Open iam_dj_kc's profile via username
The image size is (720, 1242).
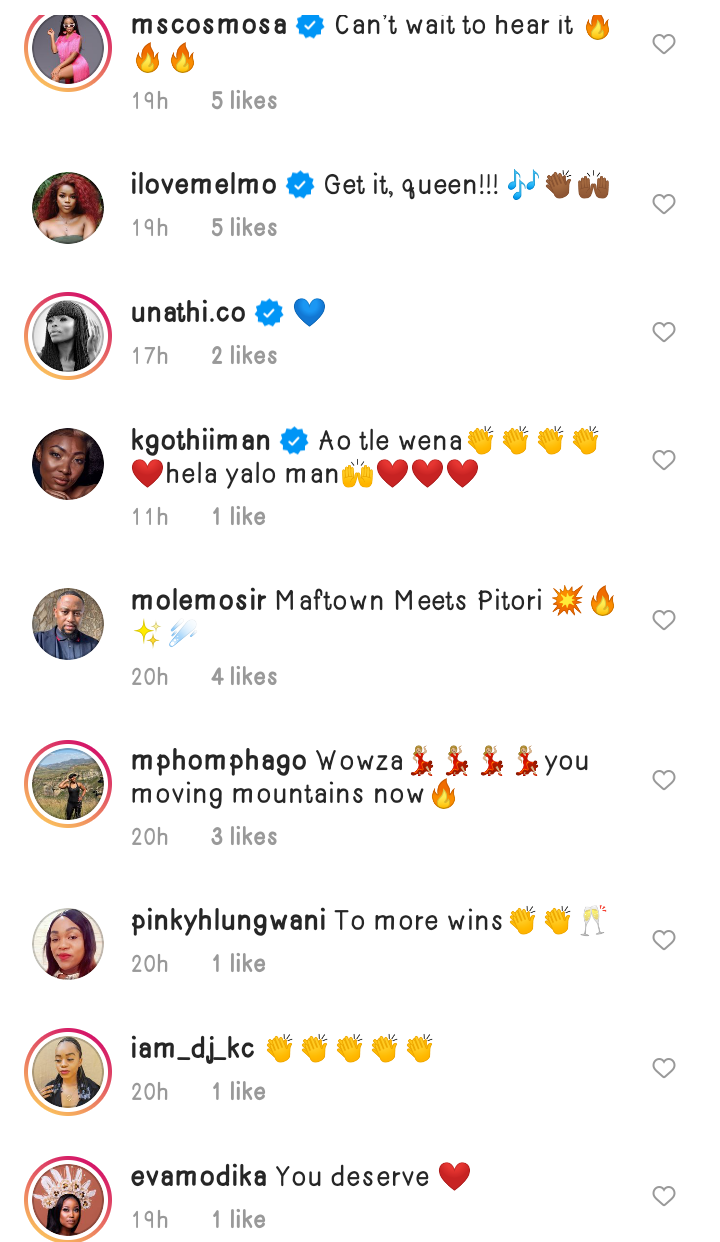(193, 1048)
